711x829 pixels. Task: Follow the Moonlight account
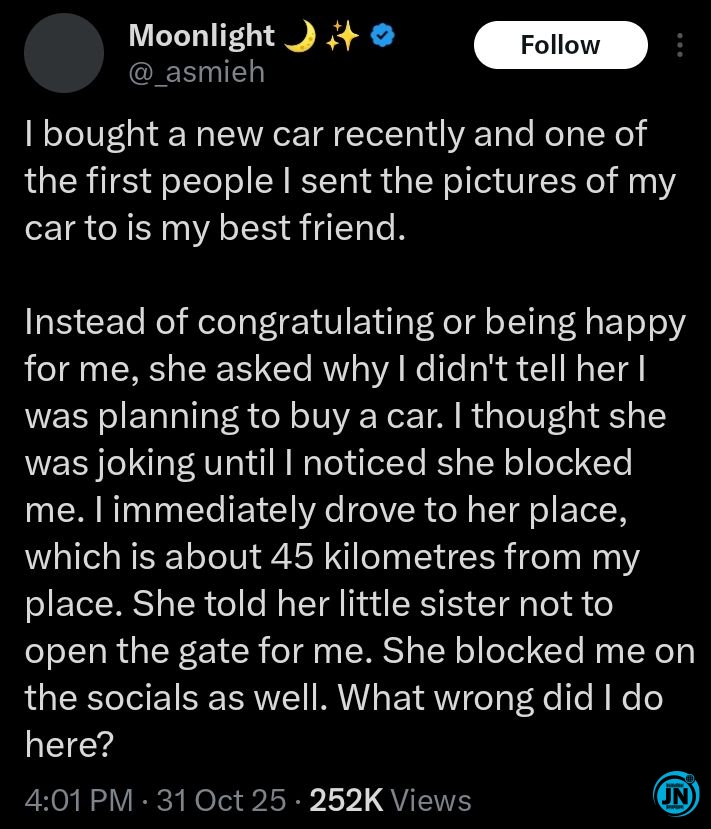(x=559, y=45)
